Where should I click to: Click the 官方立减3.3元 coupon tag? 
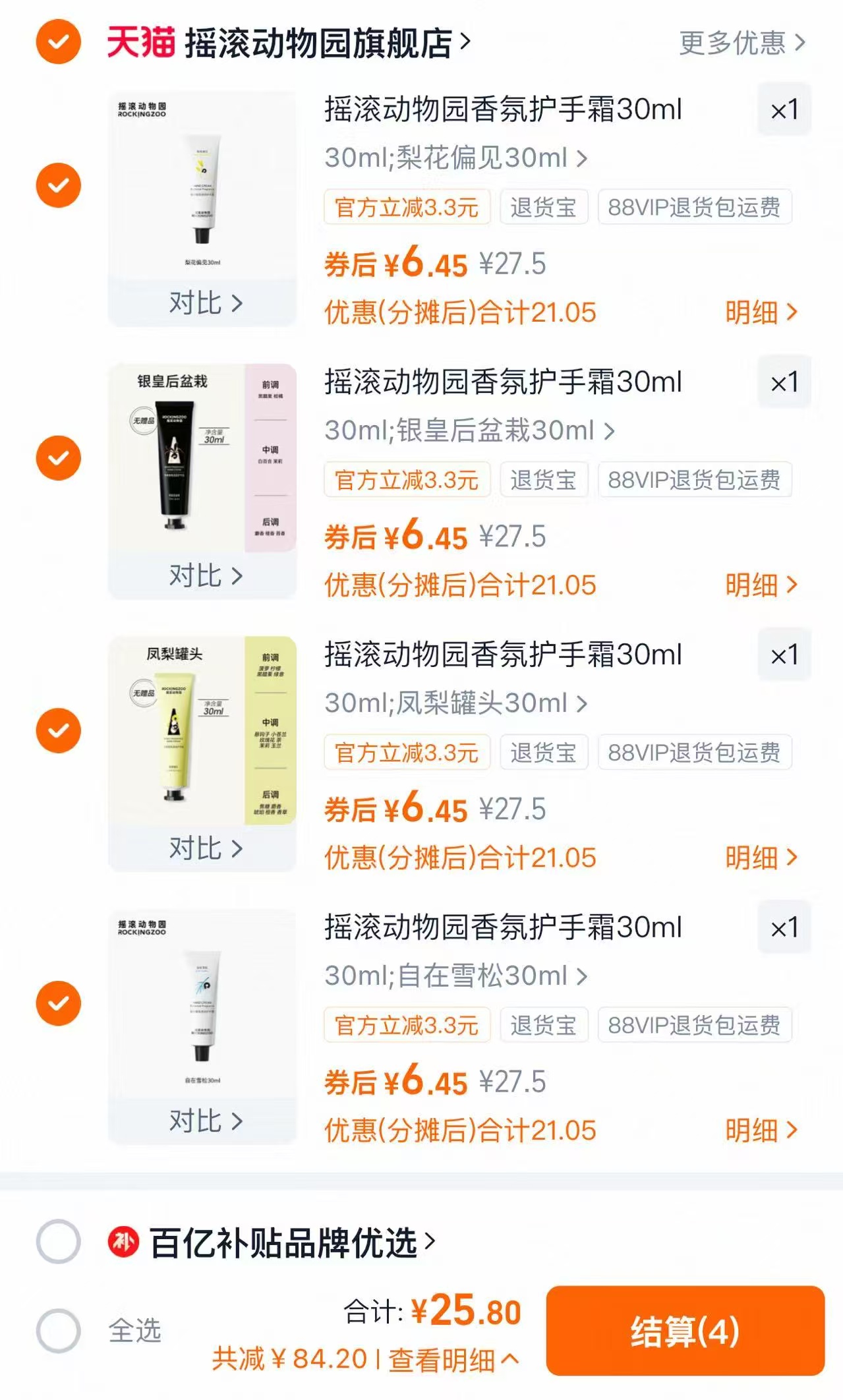pyautogui.click(x=407, y=206)
